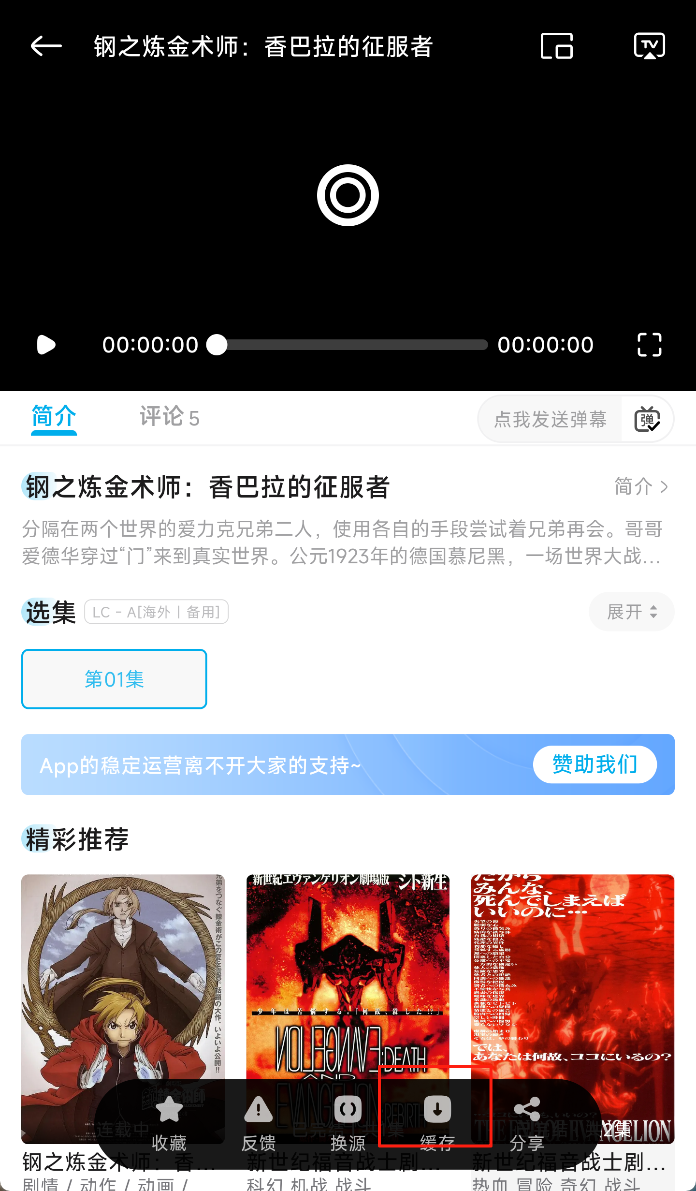This screenshot has height=1191, width=696.
Task: Select the 简介 tab
Action: click(54, 417)
